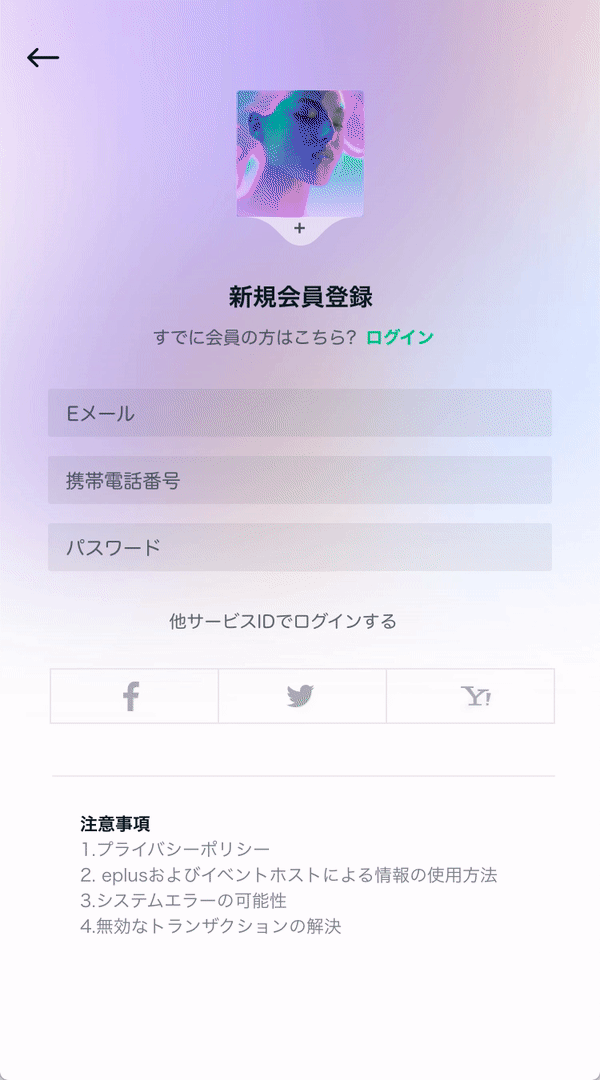Focus the Eメール field
Image resolution: width=600 pixels, height=1080 pixels.
point(300,413)
